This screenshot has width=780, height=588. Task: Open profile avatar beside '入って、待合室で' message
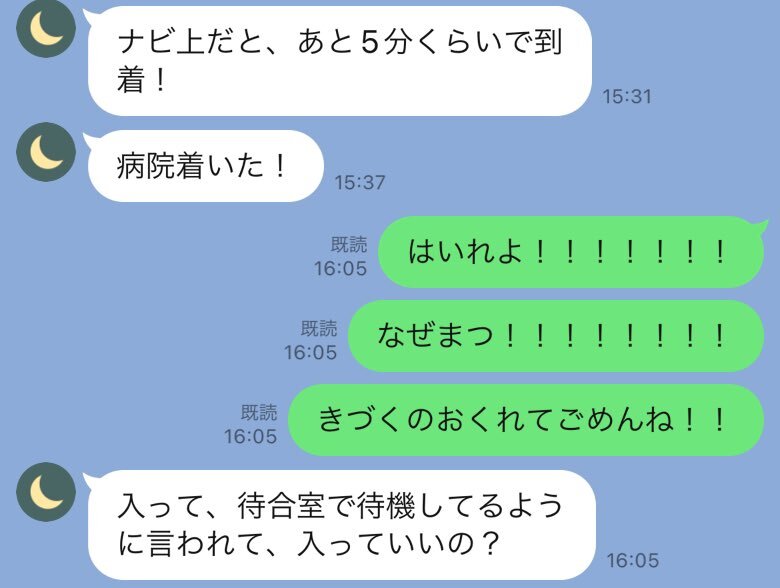coord(46,490)
